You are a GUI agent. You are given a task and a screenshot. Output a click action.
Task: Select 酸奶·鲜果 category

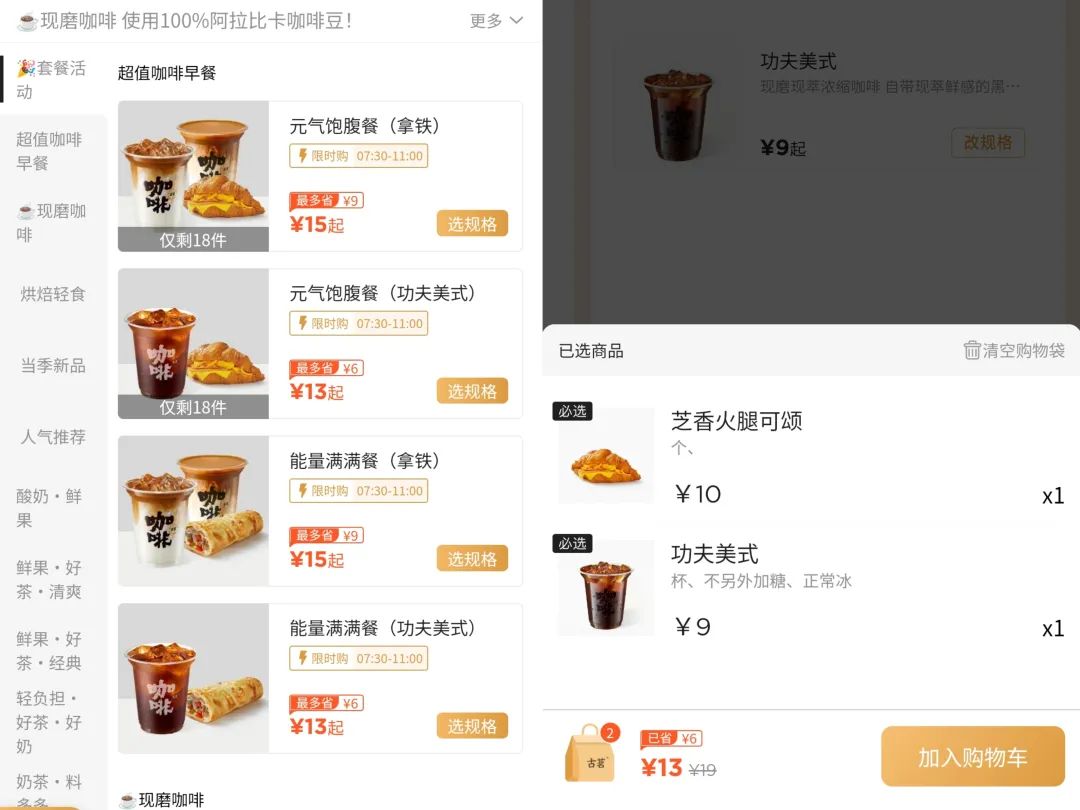(x=49, y=508)
